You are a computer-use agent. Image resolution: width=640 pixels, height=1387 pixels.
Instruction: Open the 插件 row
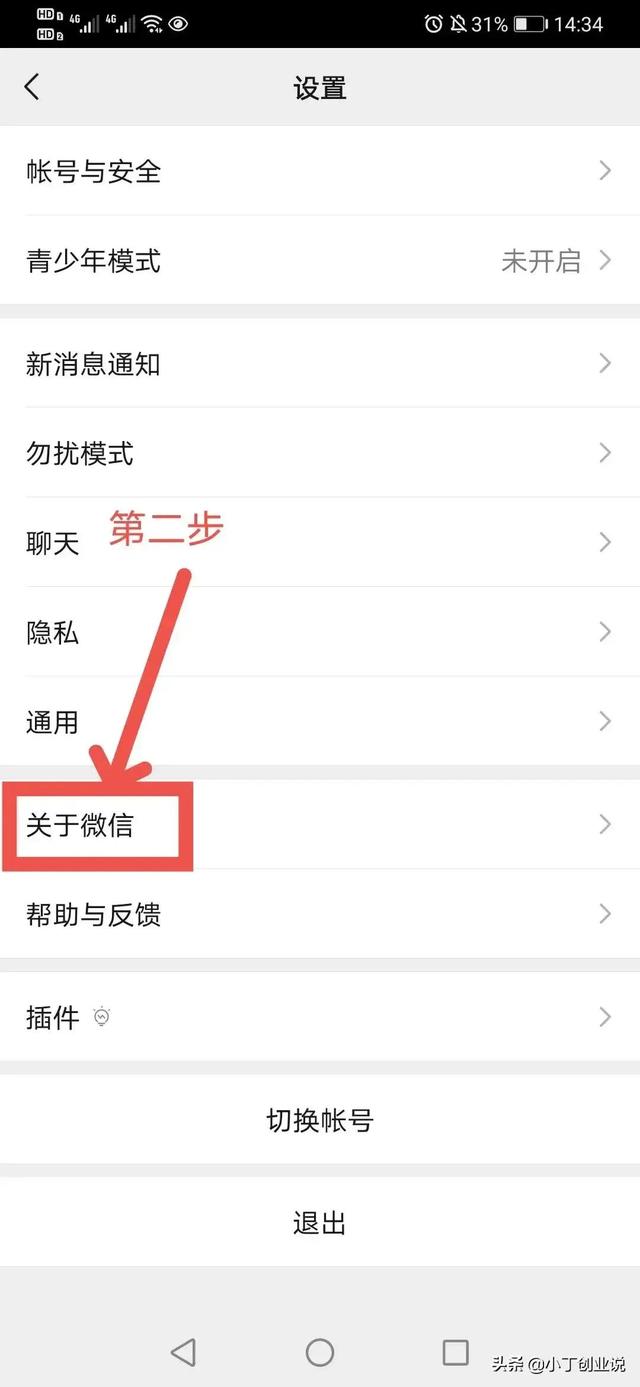(320, 1017)
